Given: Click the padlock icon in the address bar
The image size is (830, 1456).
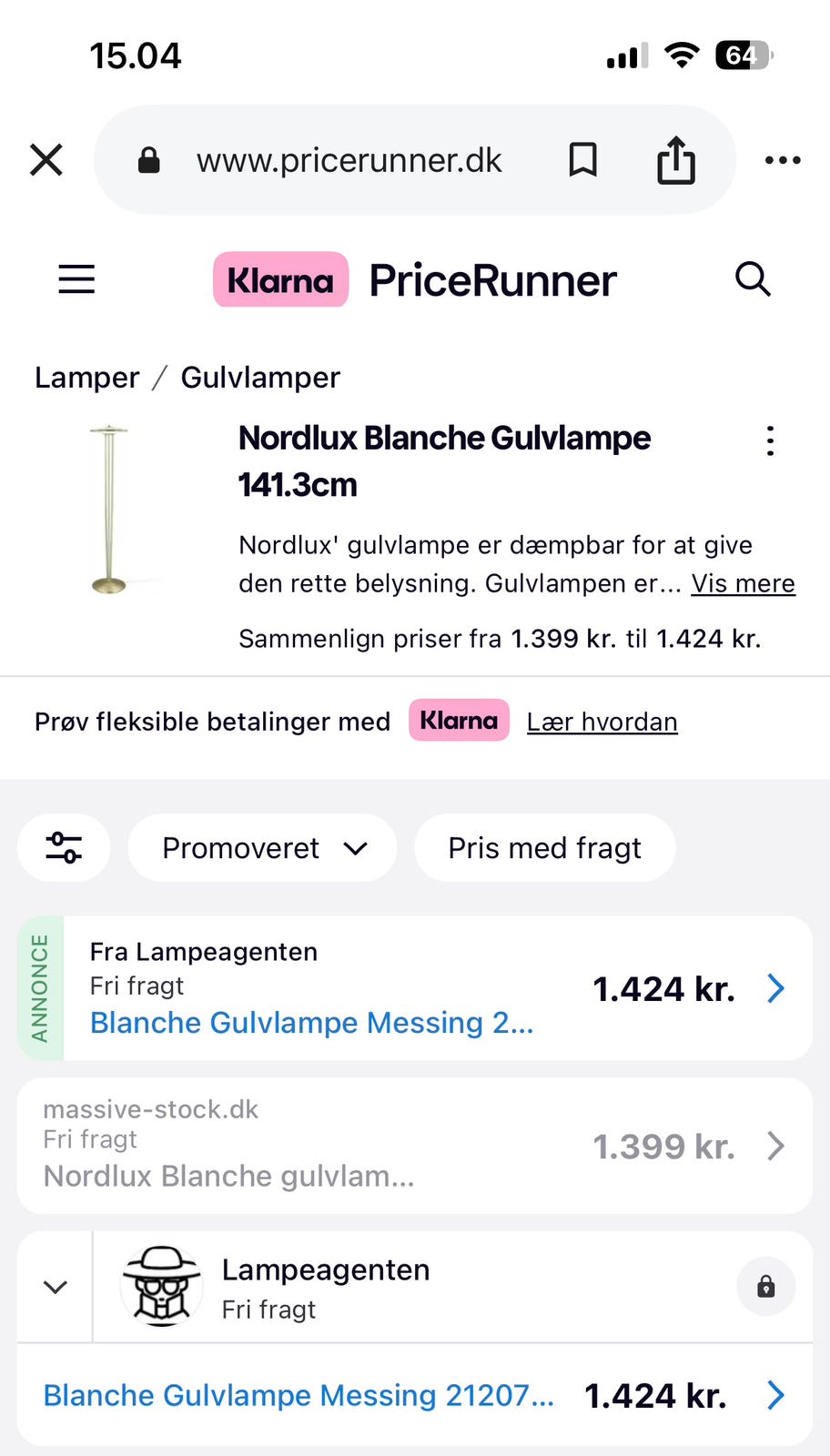Looking at the screenshot, I should coord(148,160).
